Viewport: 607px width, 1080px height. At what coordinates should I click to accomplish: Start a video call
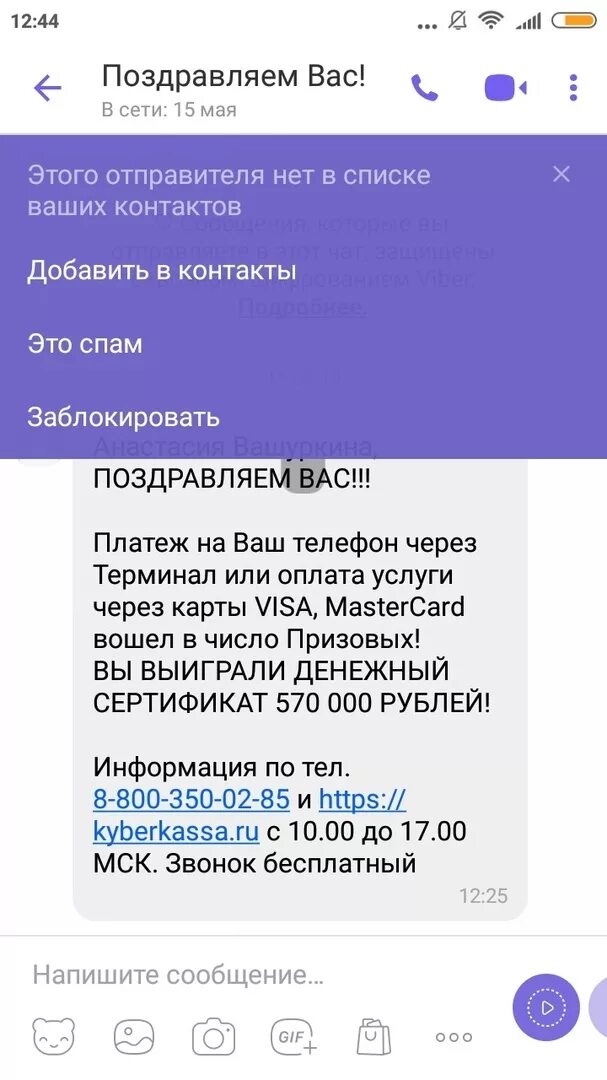pyautogui.click(x=506, y=88)
